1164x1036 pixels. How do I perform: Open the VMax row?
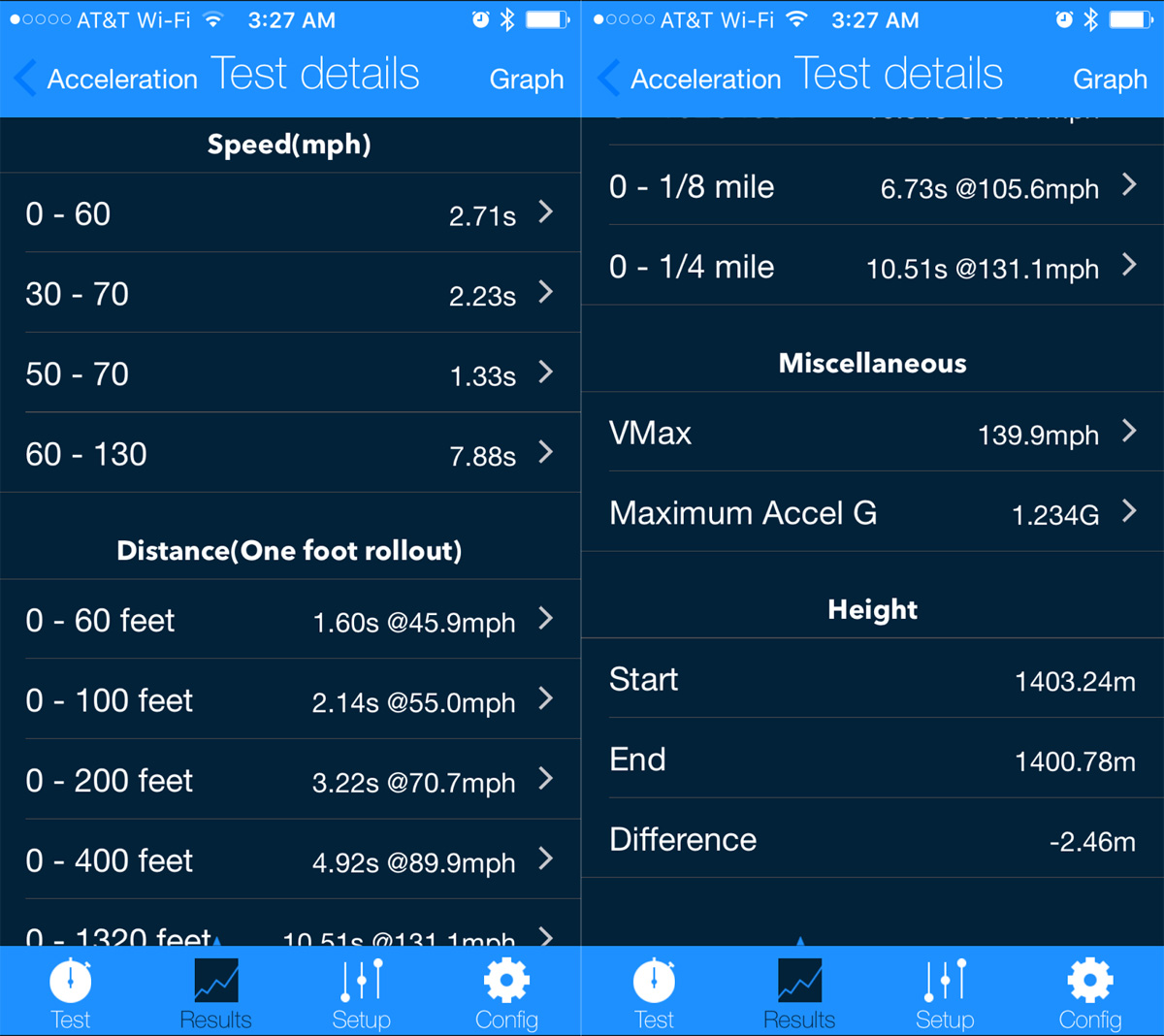click(873, 433)
